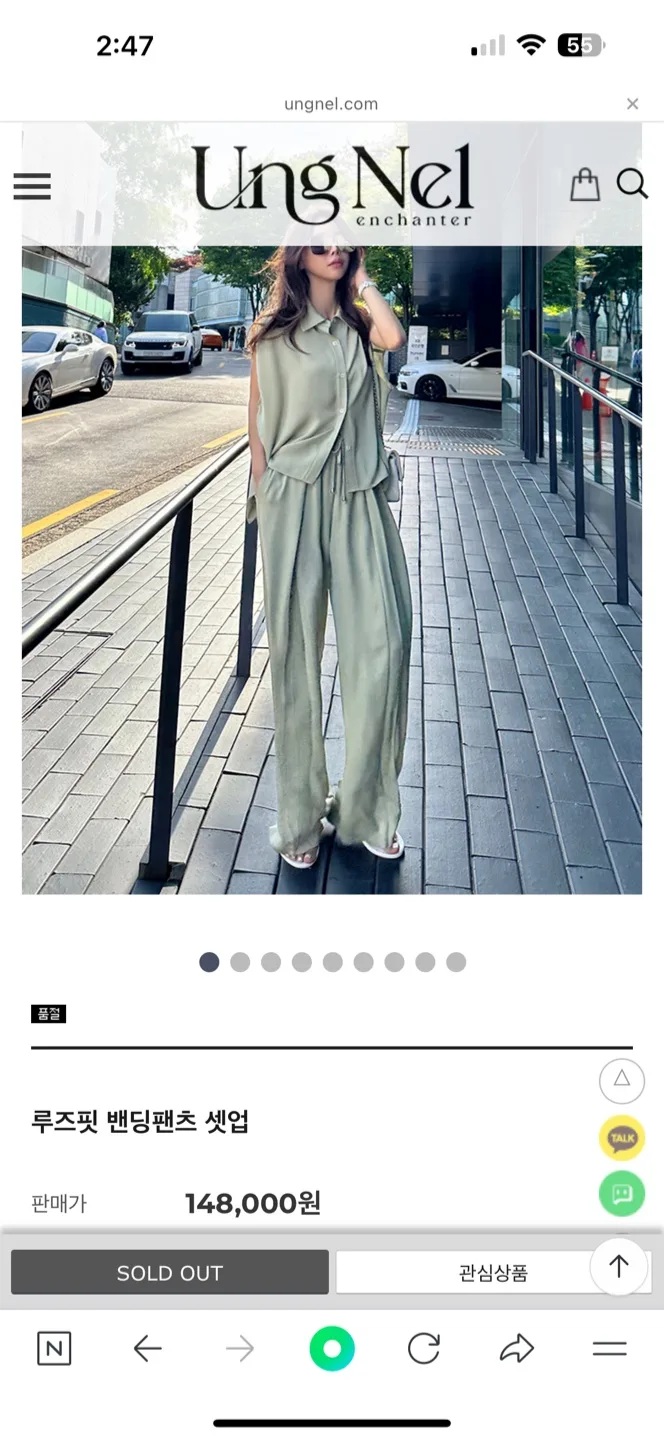
Task: Open the Naver home N button
Action: (54, 1349)
